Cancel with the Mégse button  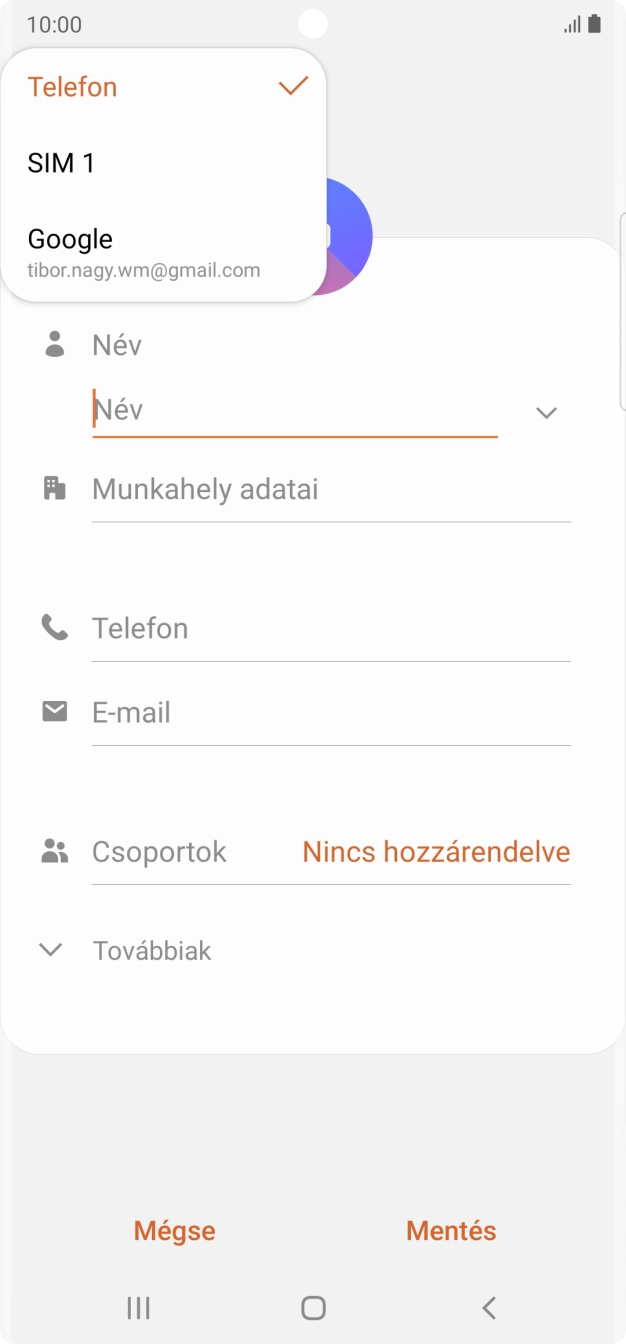(175, 1231)
